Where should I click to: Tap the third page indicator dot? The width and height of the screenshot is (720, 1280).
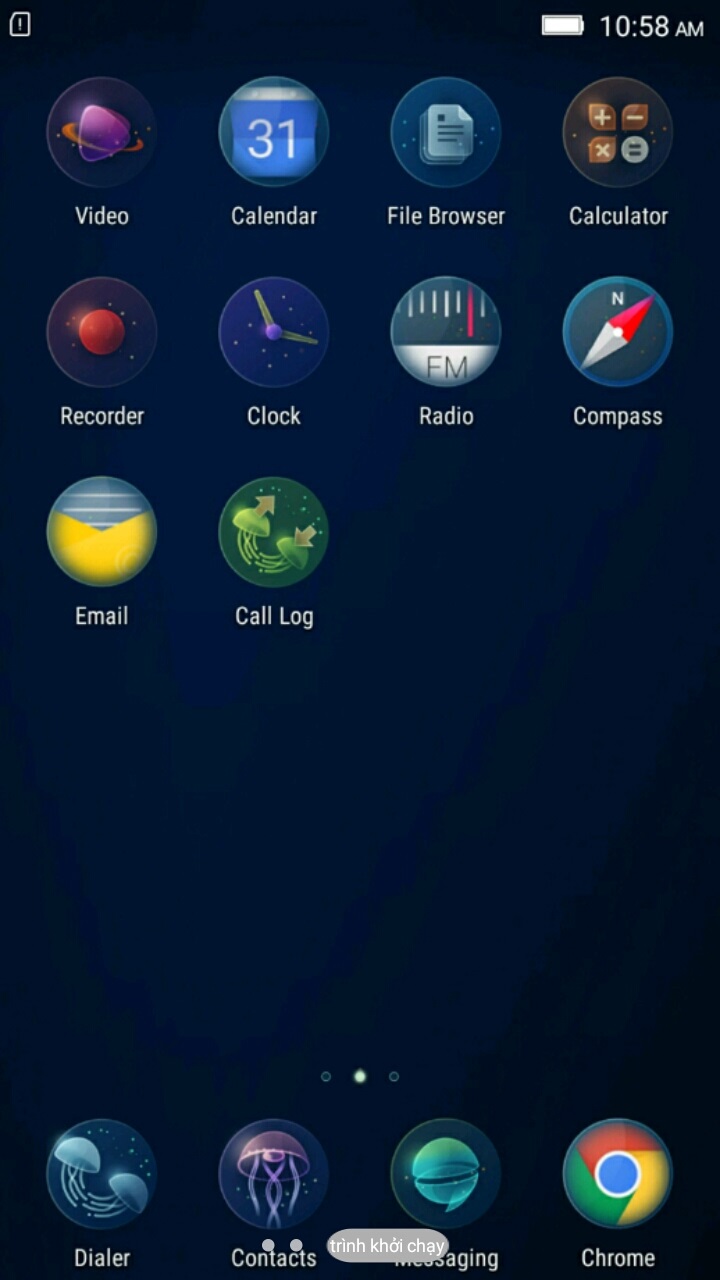click(x=394, y=1077)
